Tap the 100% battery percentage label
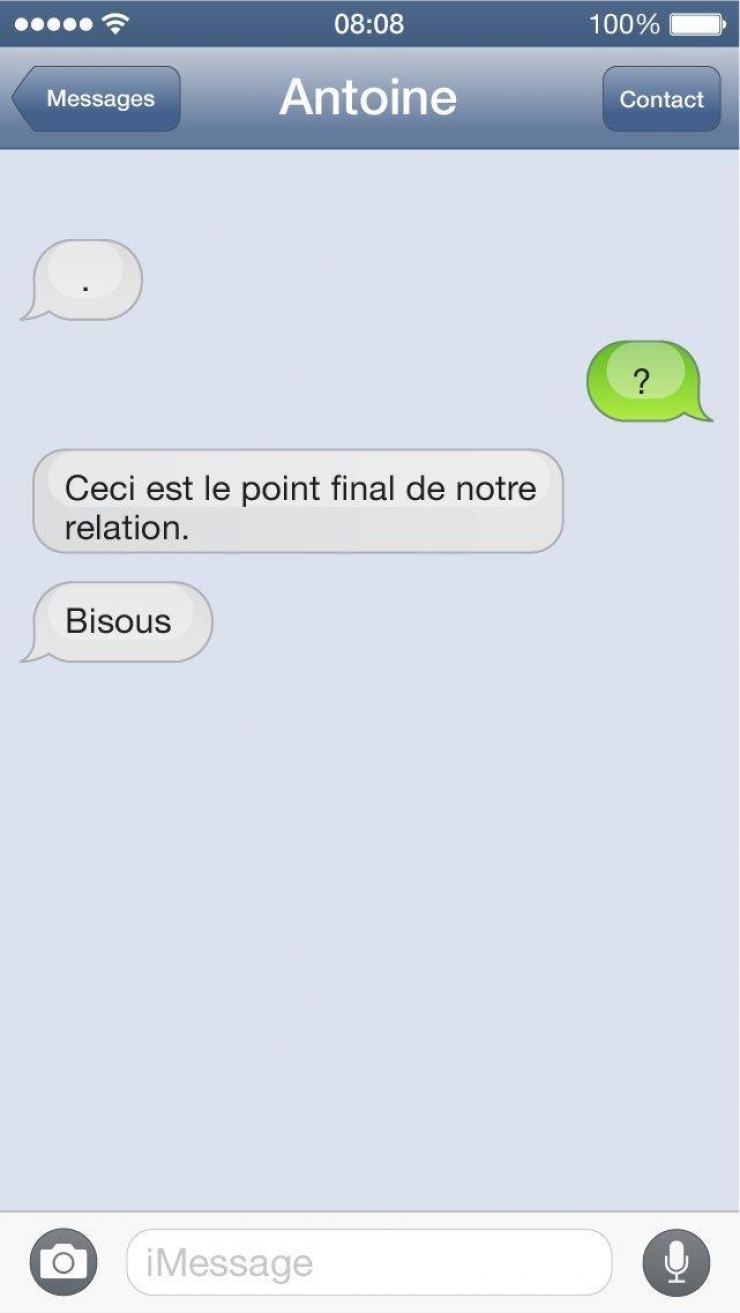 pos(628,25)
